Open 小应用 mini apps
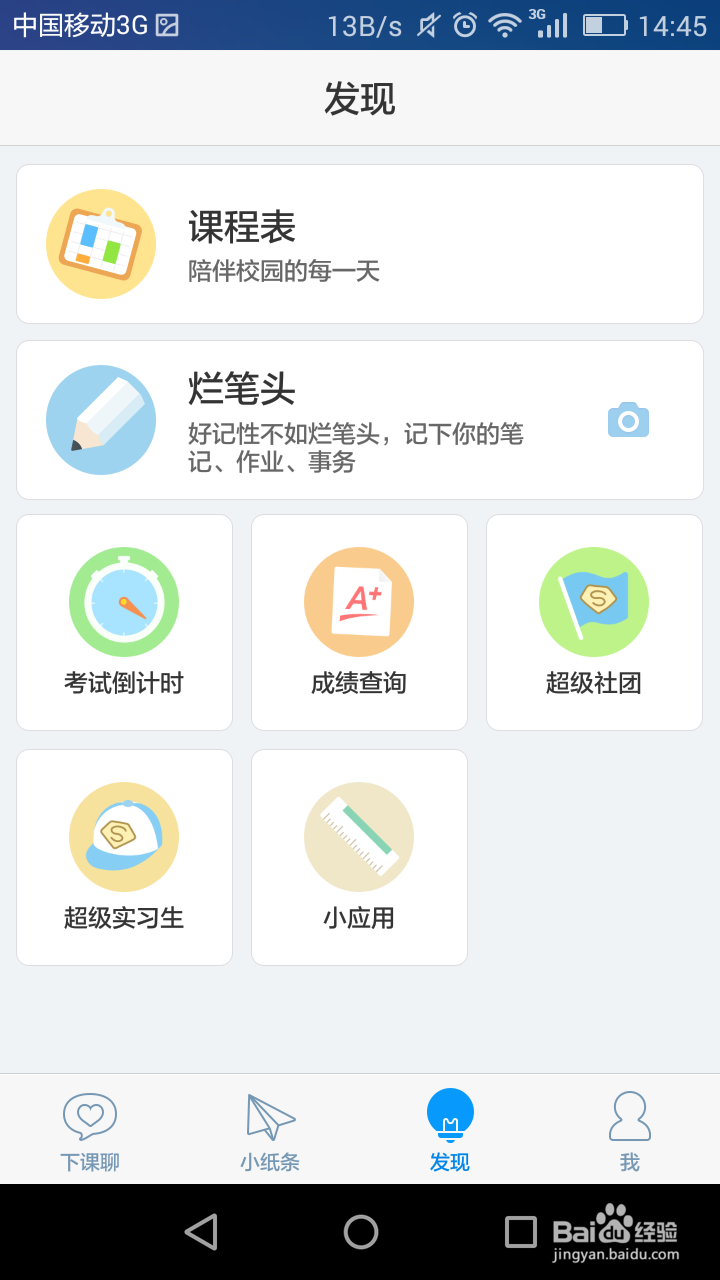The width and height of the screenshot is (720, 1280). (x=359, y=857)
